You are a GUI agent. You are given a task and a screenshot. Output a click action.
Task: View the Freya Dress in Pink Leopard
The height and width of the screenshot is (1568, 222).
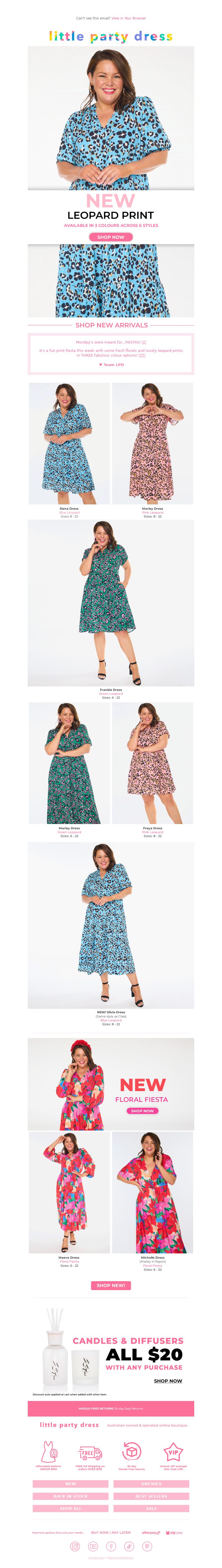pyautogui.click(x=153, y=763)
